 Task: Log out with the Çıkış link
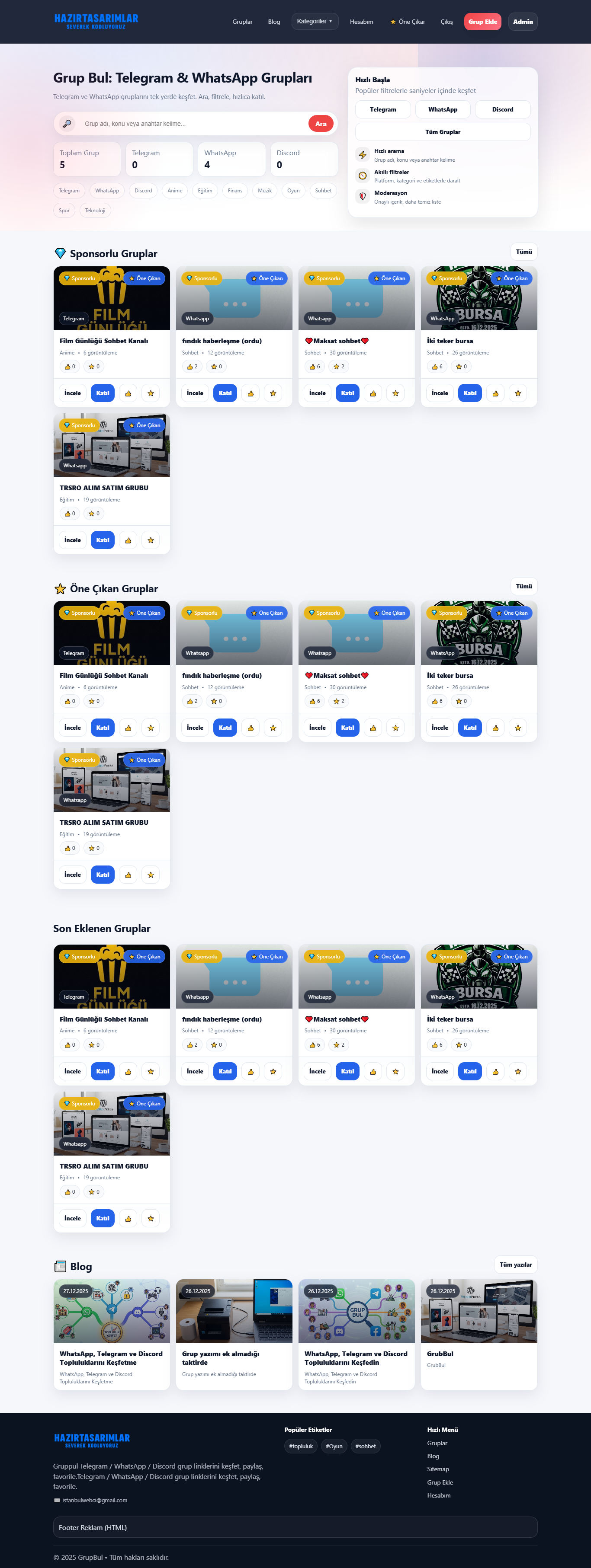446,22
